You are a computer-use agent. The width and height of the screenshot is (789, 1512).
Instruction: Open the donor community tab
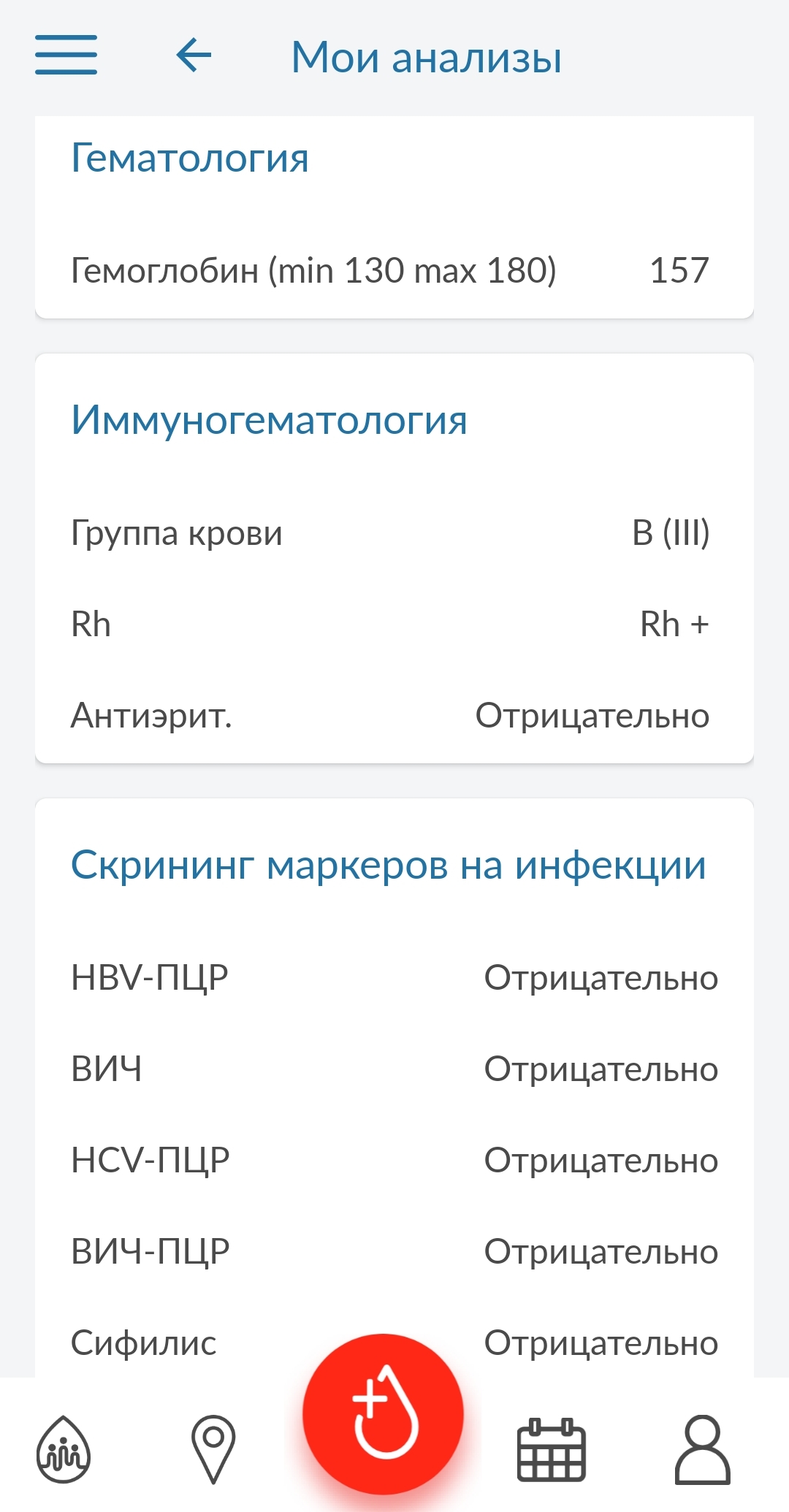pyautogui.click(x=64, y=1450)
